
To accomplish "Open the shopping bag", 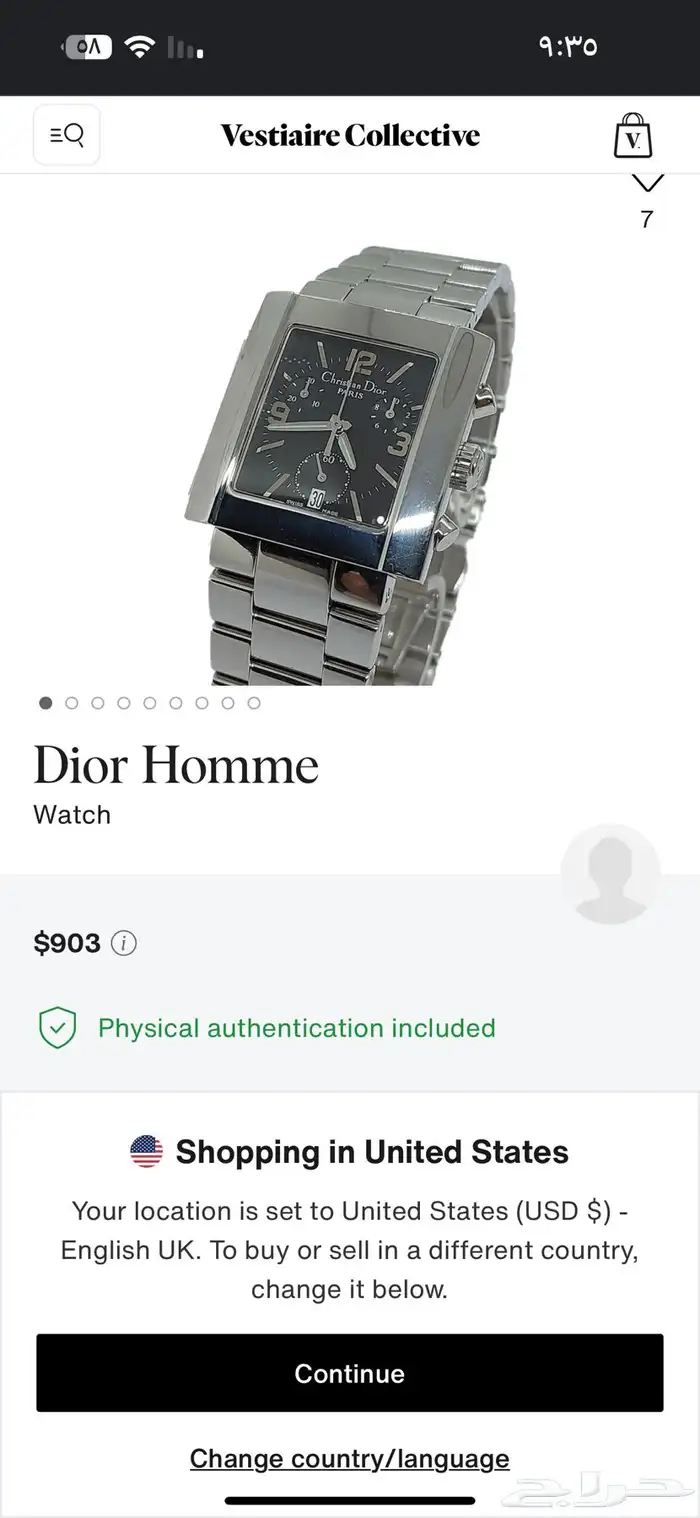I will pos(632,135).
